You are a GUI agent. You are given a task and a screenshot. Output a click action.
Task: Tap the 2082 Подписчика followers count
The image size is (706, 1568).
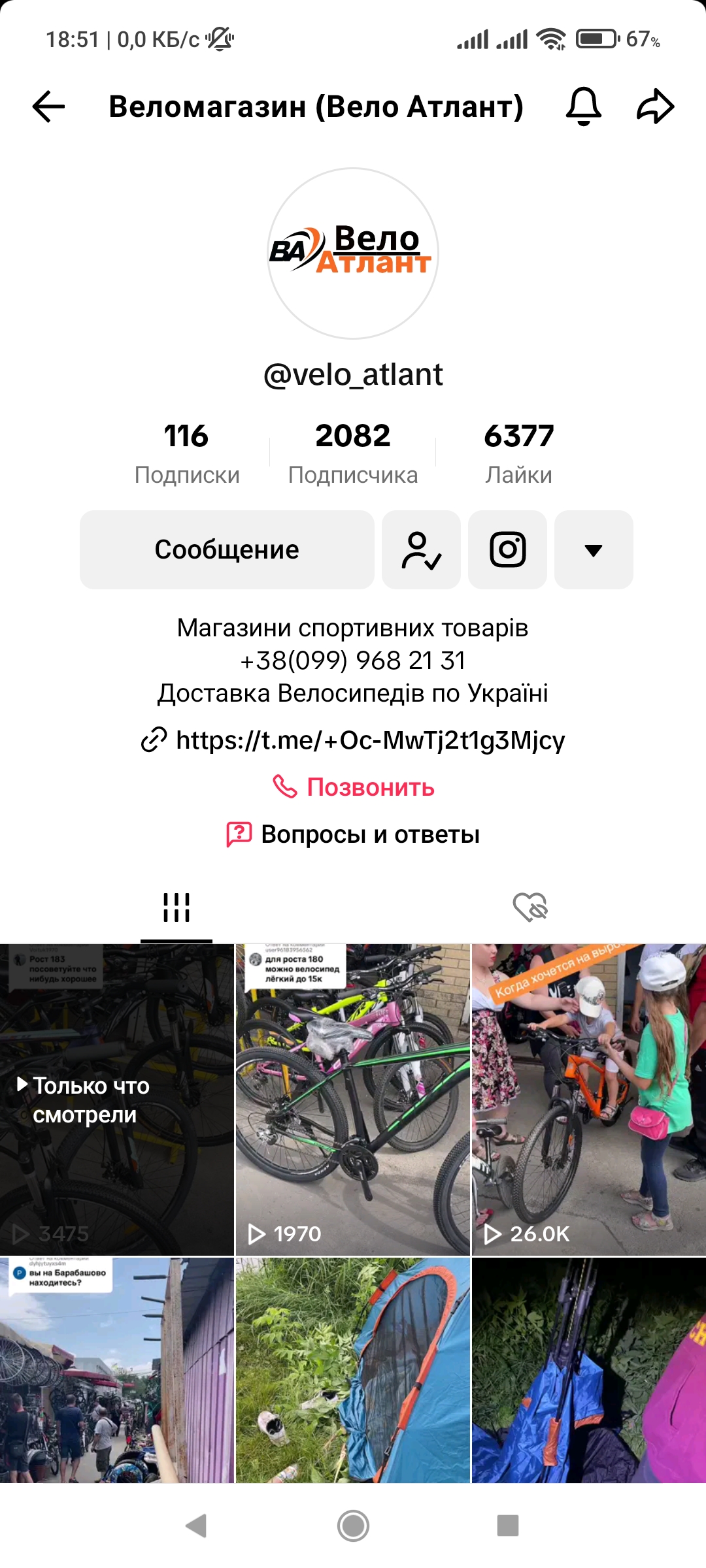point(353,452)
